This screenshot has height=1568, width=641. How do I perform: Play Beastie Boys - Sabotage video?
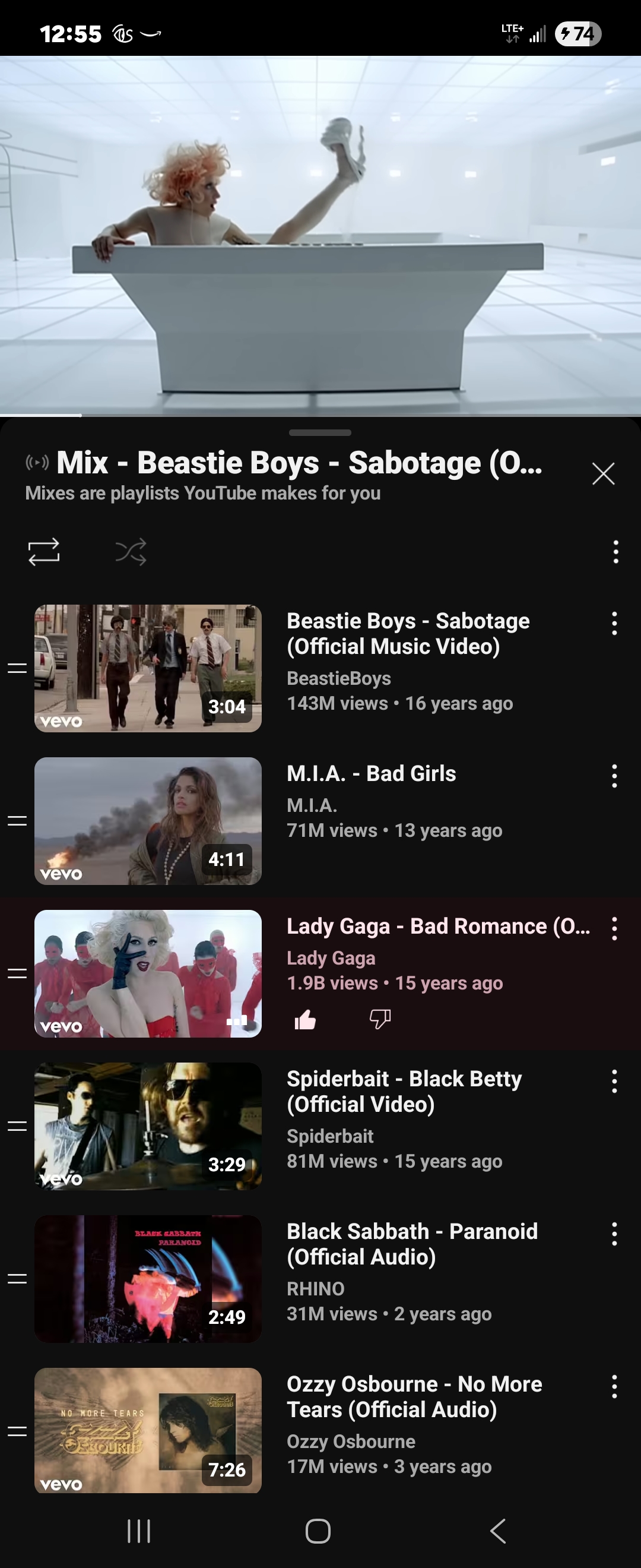pyautogui.click(x=148, y=668)
